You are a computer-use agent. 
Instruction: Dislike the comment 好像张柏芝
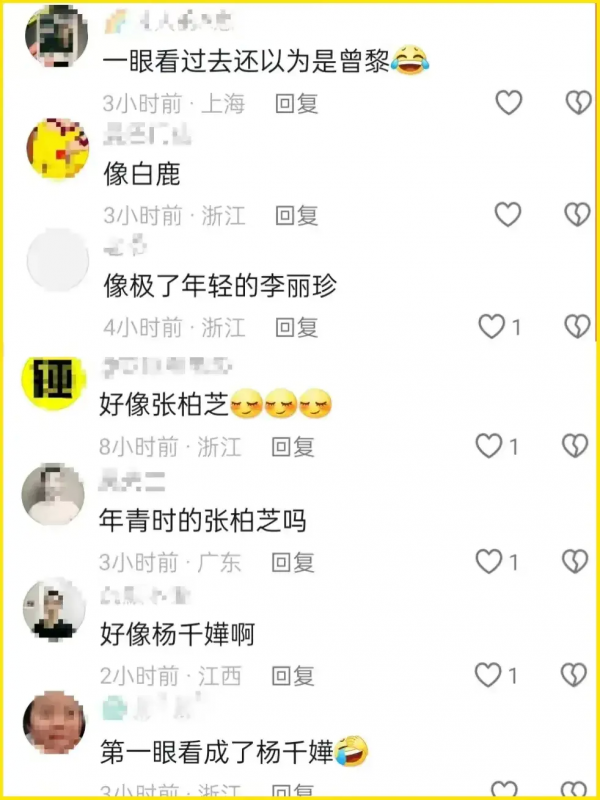point(575,446)
